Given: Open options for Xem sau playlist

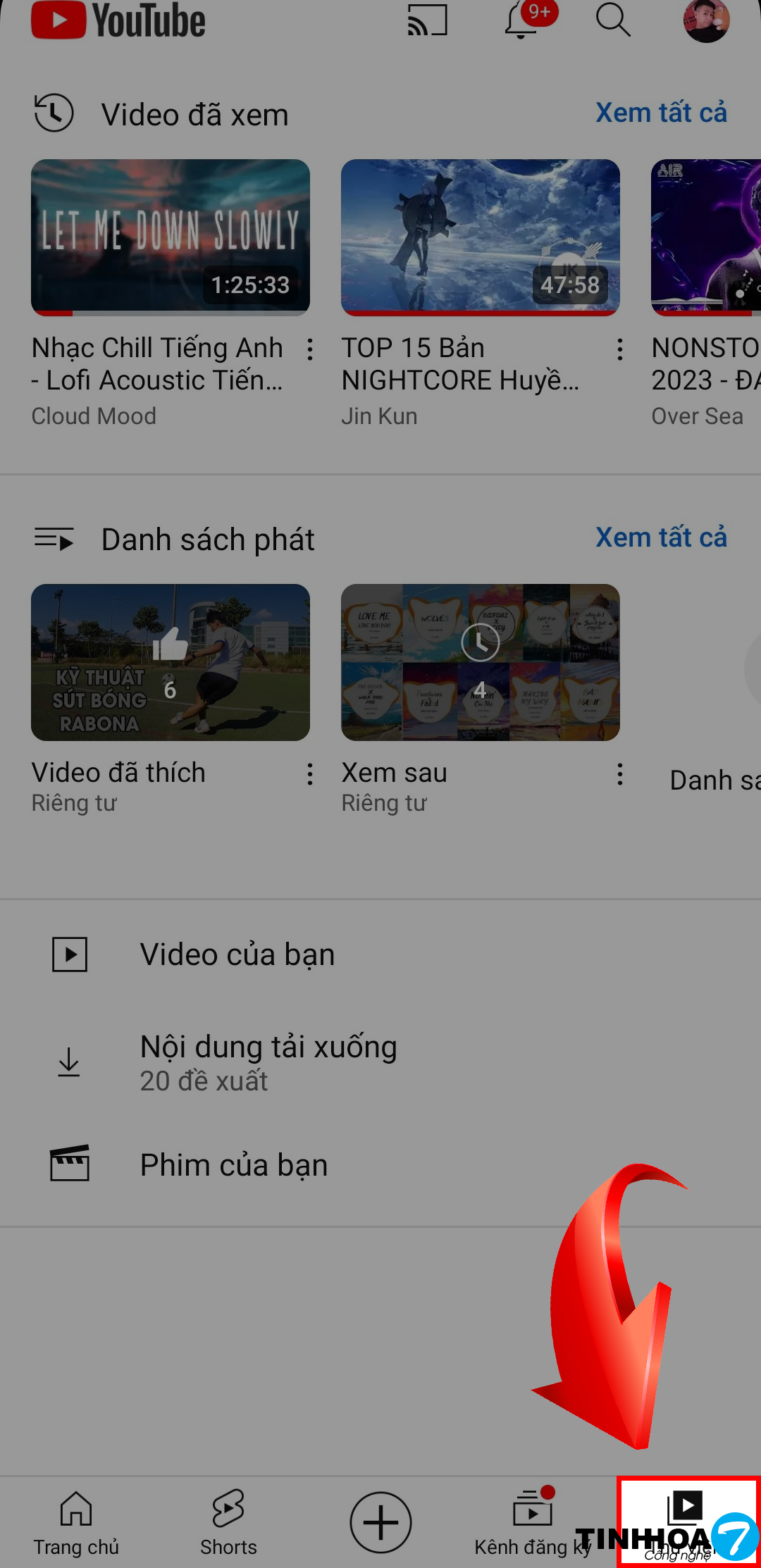Looking at the screenshot, I should (x=620, y=774).
